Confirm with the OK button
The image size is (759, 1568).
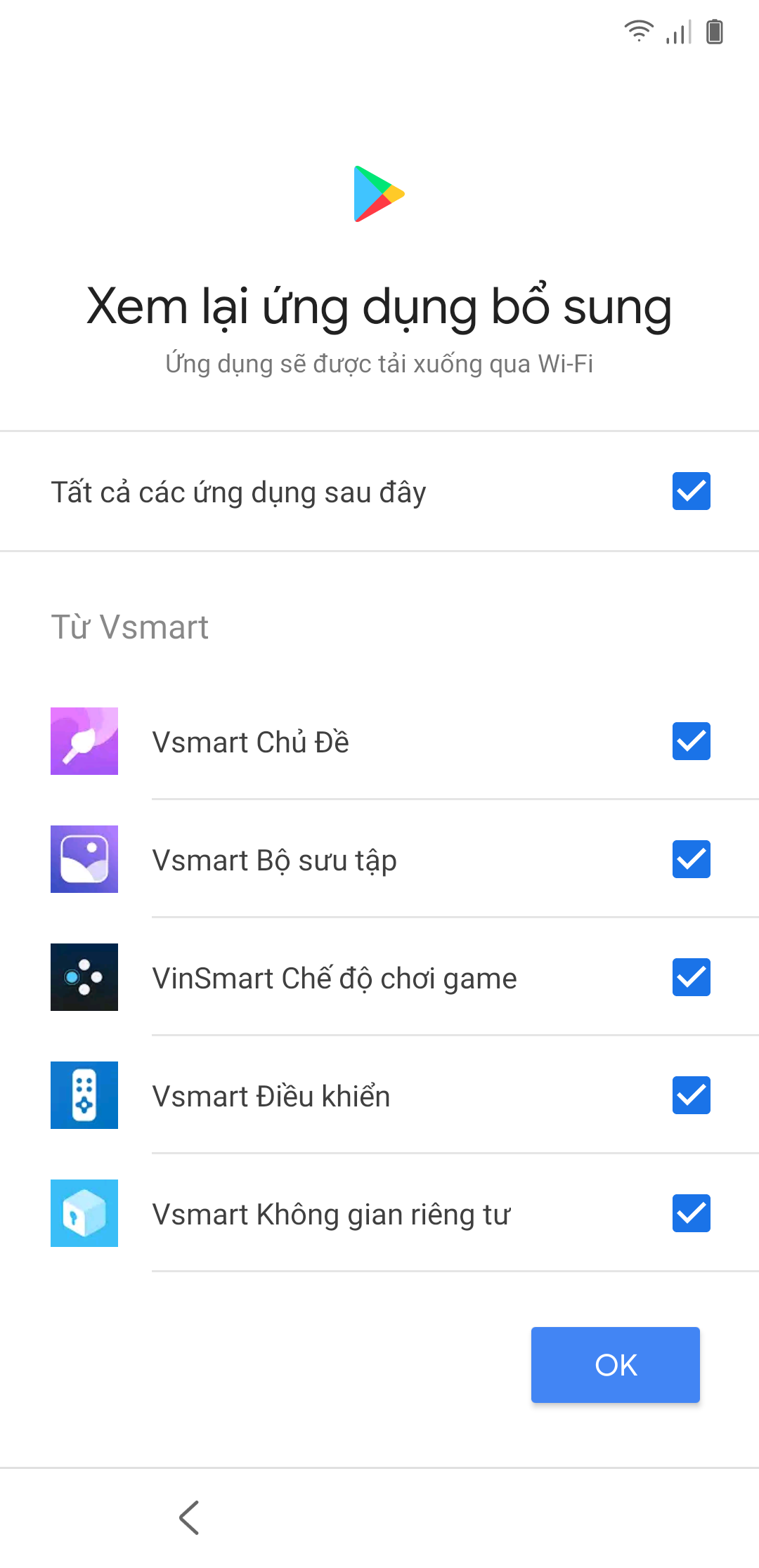pyautogui.click(x=615, y=1364)
